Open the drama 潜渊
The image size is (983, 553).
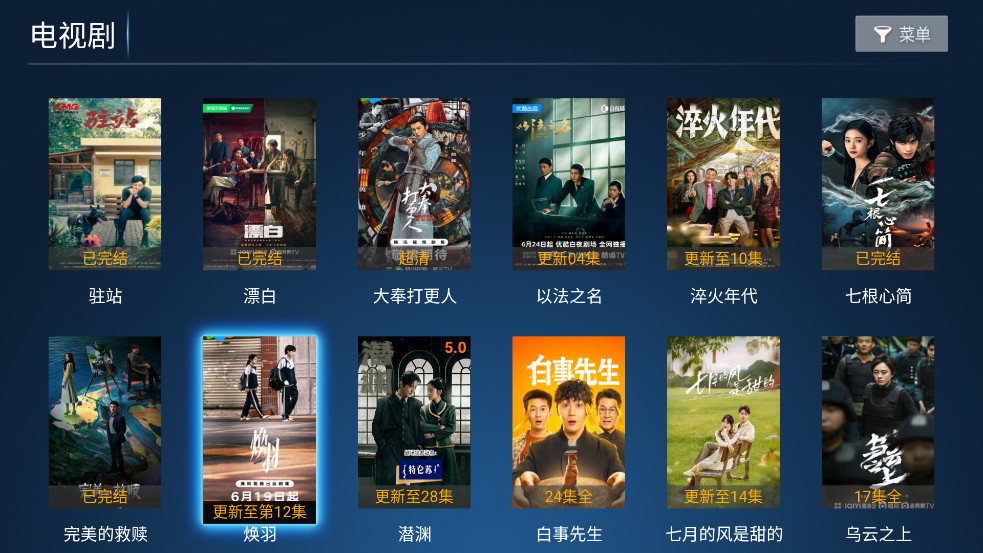pos(414,422)
